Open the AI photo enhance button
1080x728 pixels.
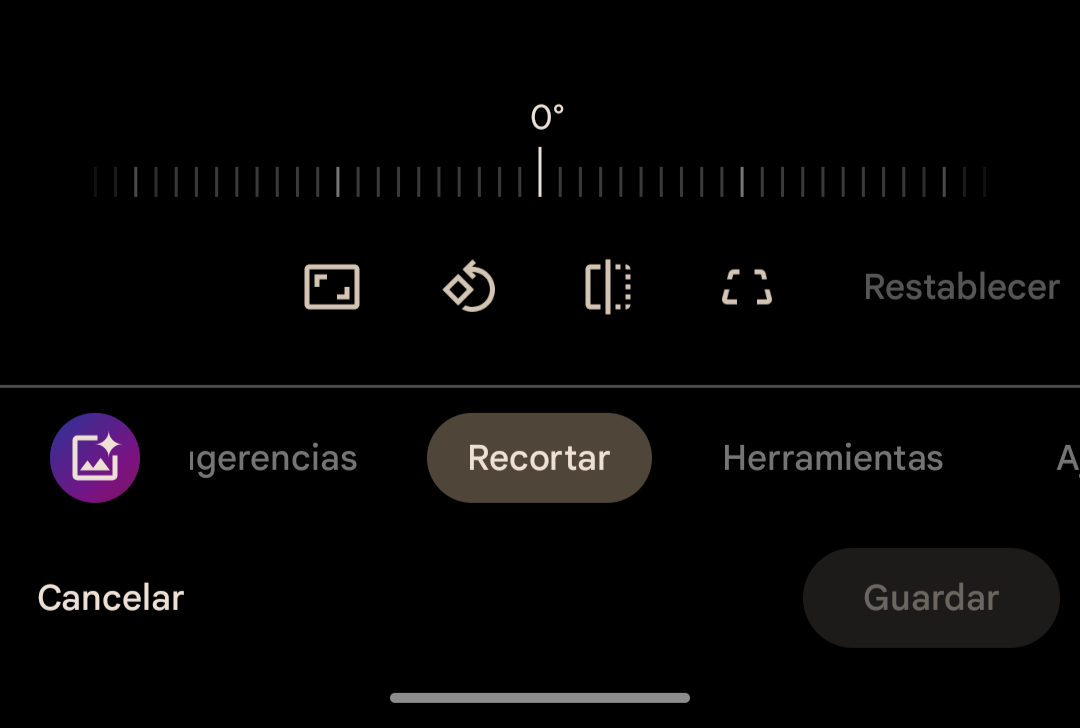(95, 458)
